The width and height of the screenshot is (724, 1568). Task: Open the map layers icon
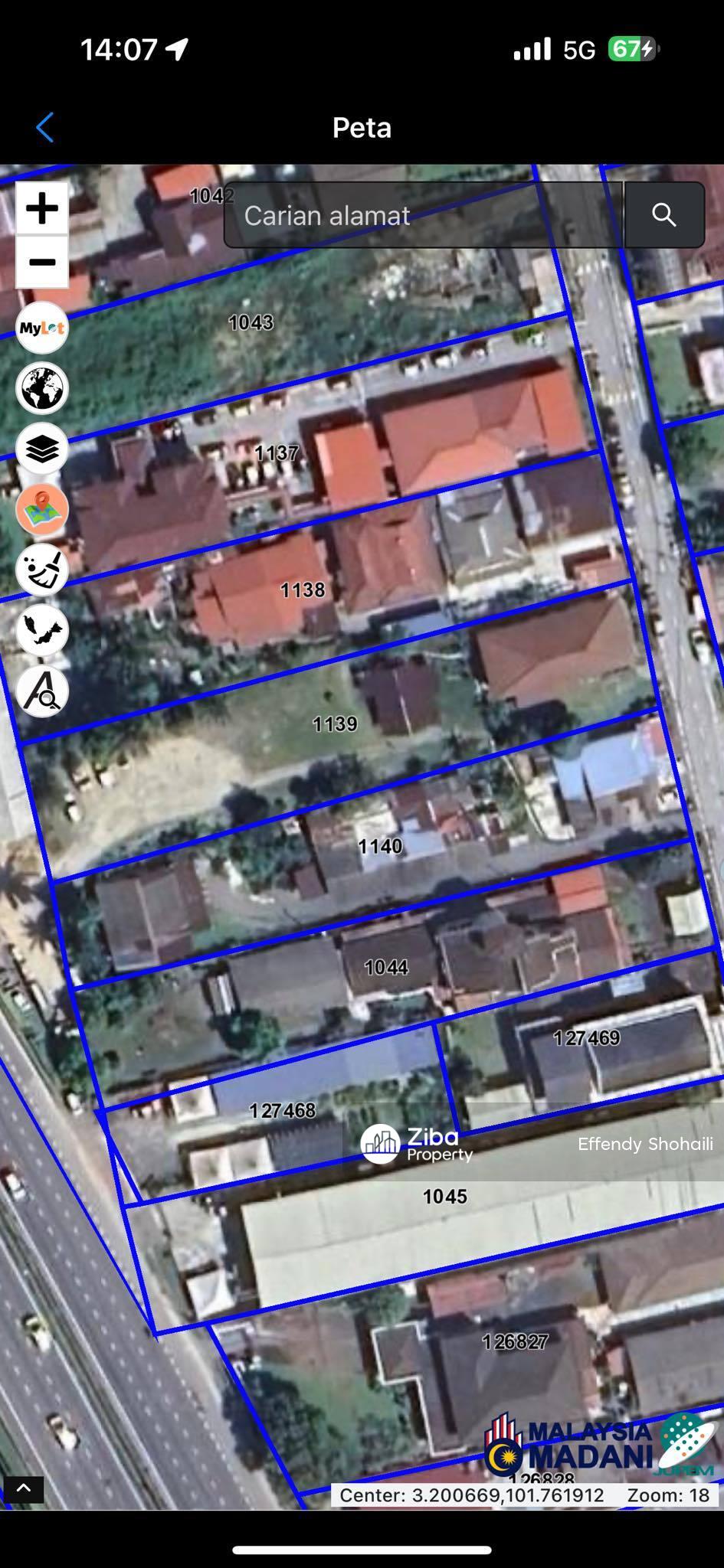pos(42,449)
